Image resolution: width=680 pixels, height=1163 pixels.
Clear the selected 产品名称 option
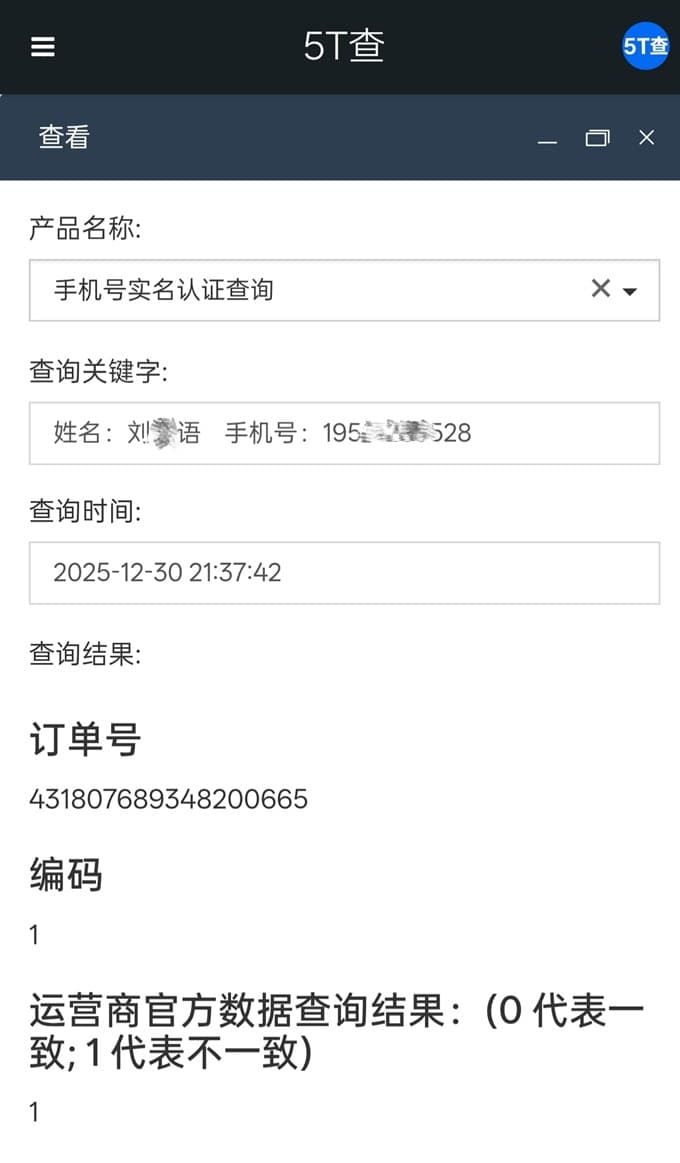pos(600,289)
